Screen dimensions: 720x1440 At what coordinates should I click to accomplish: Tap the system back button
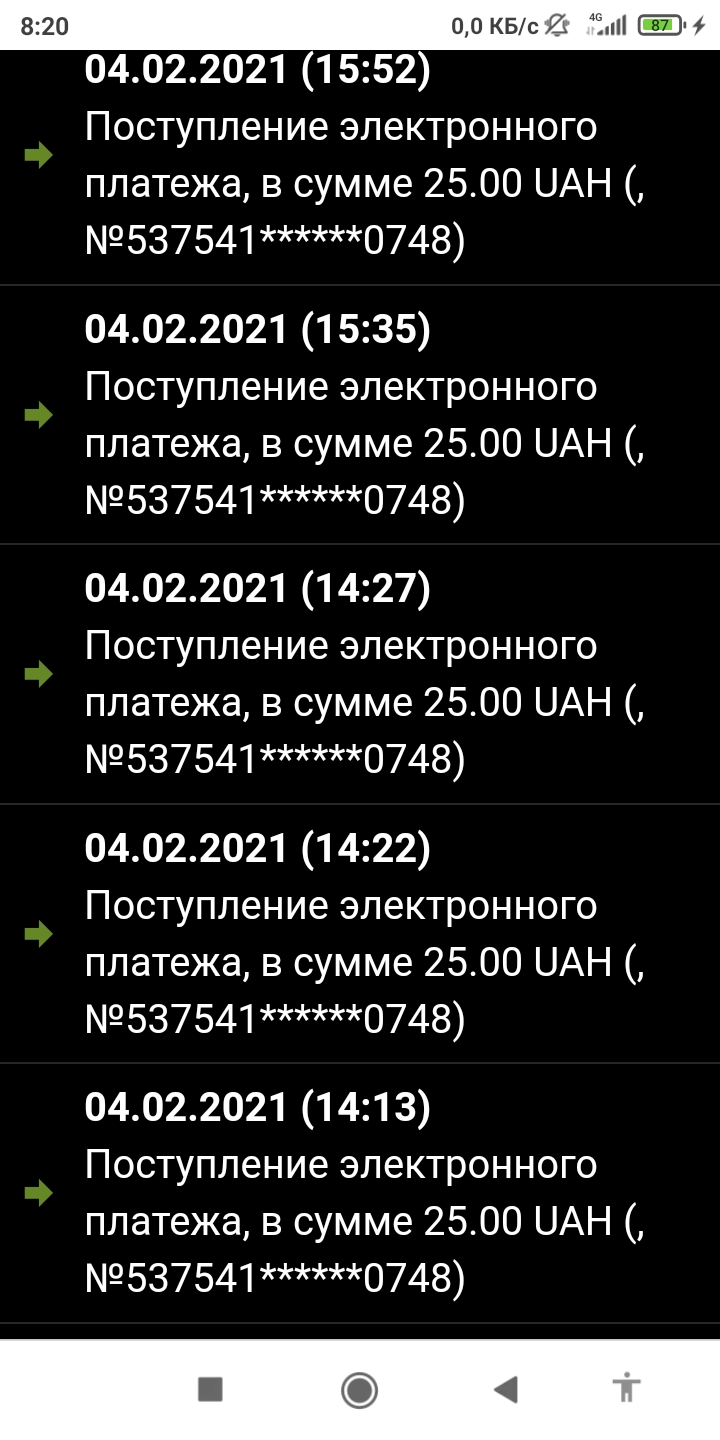click(x=506, y=1389)
